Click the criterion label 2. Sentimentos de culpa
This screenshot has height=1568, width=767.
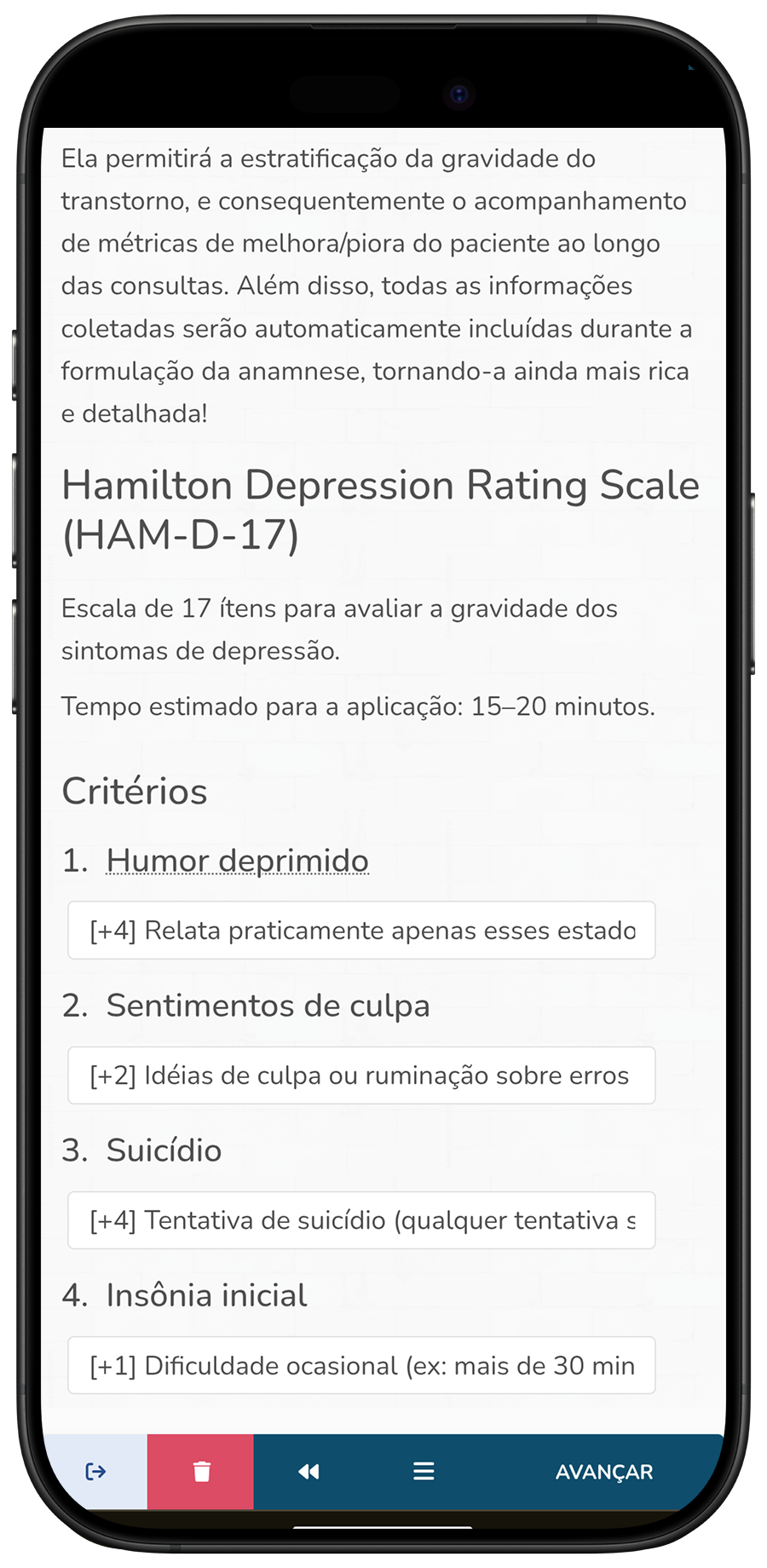tap(246, 1006)
